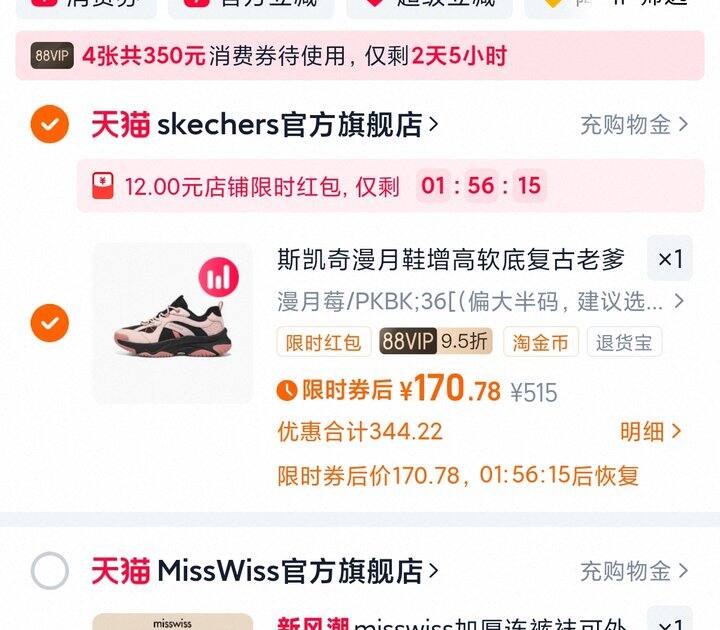Open the 斯凯奇漫月鞋 product image
This screenshot has width=720, height=630.
coord(172,323)
